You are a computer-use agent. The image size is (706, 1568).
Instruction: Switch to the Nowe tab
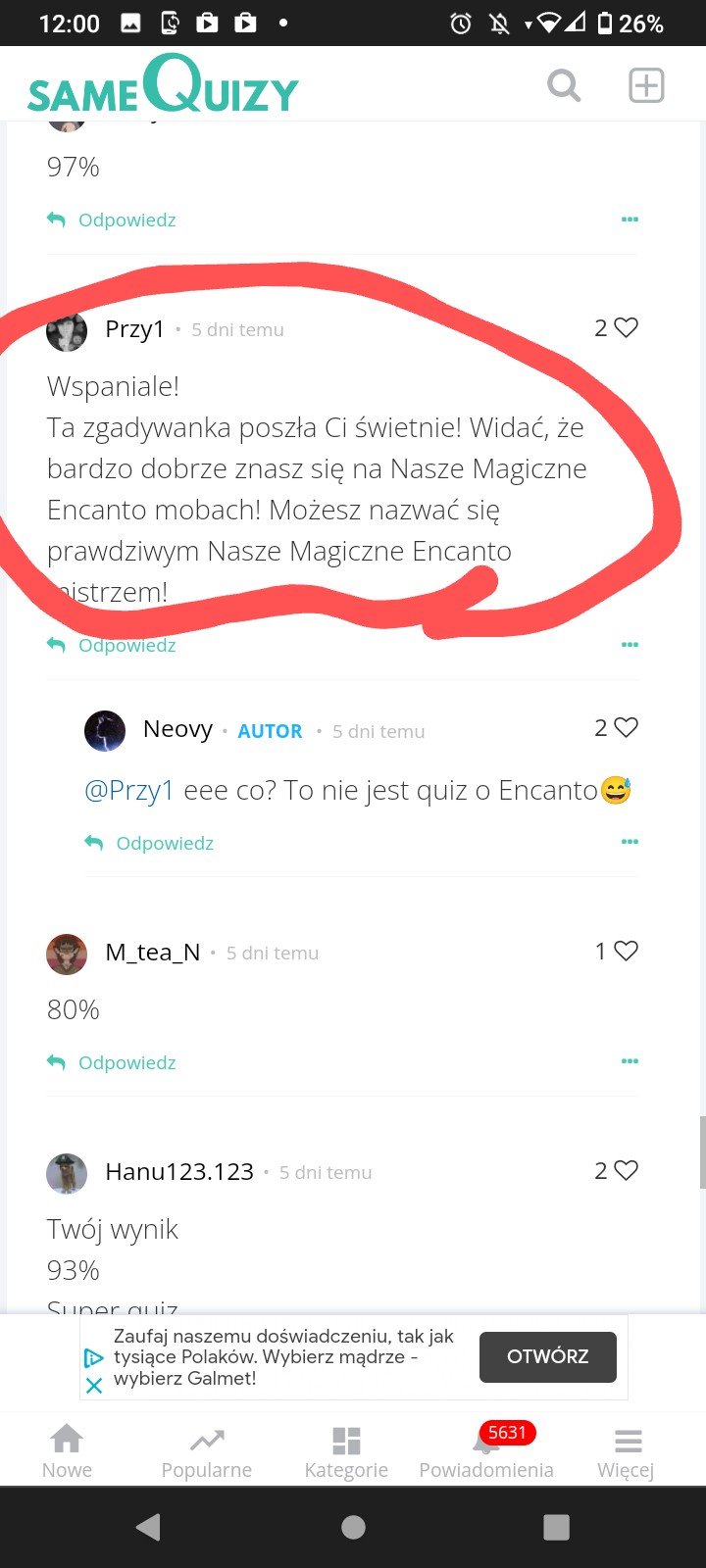(67, 1451)
